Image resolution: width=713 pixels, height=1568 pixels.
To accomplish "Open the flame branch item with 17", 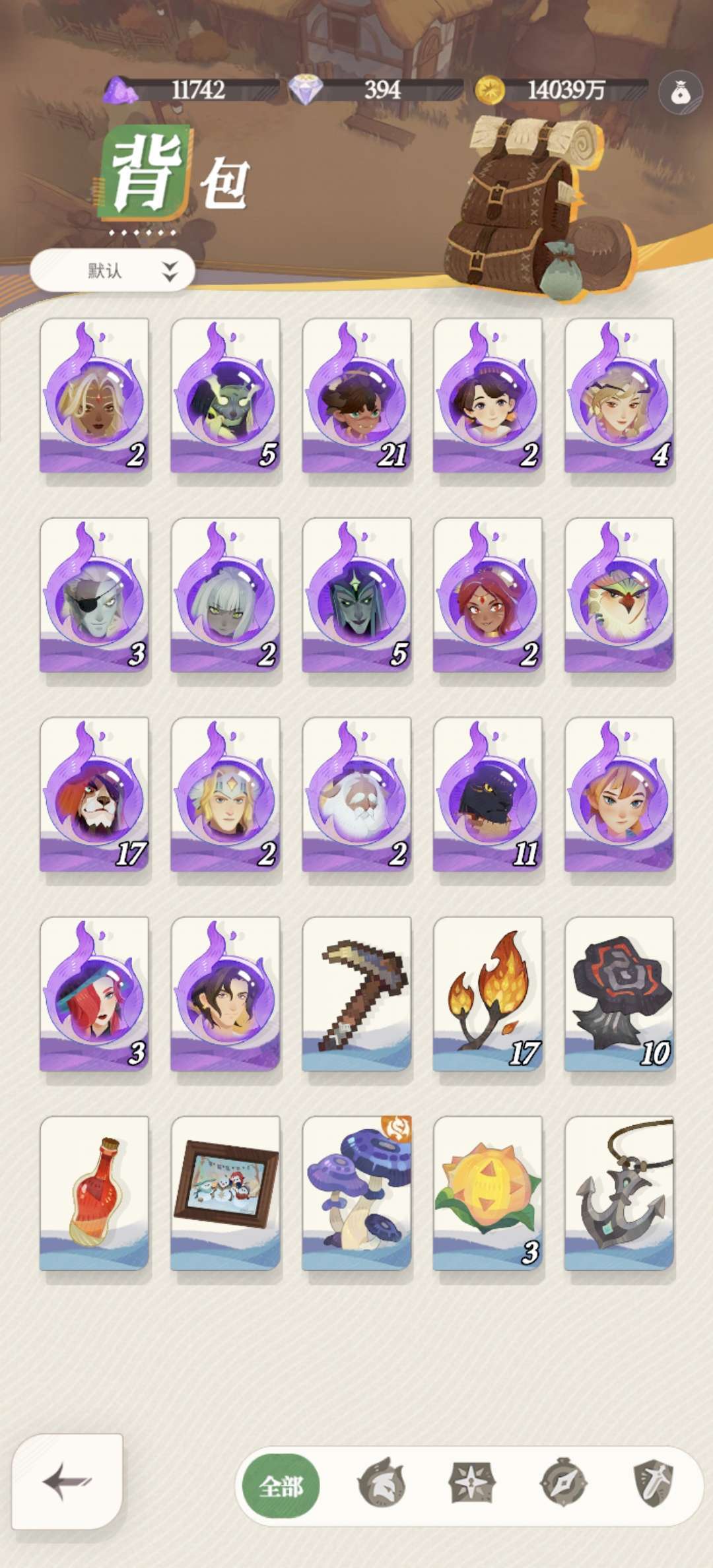I will [488, 994].
